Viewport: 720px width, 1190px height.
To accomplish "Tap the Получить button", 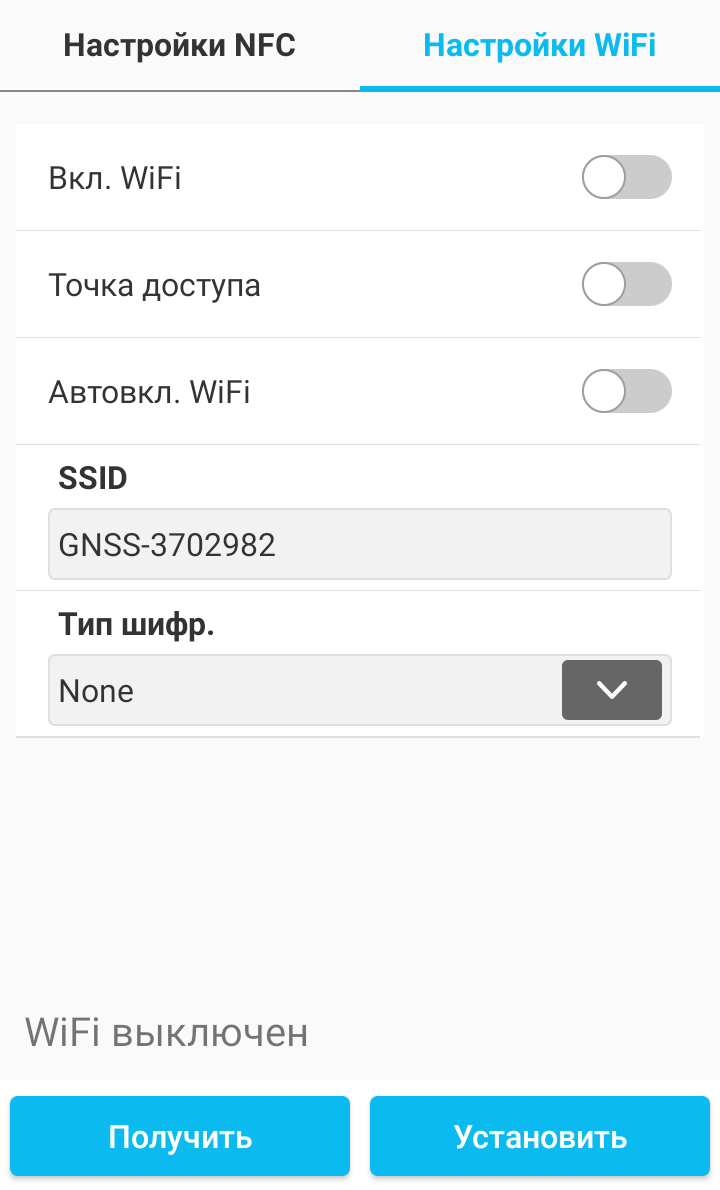I will pyautogui.click(x=180, y=1136).
